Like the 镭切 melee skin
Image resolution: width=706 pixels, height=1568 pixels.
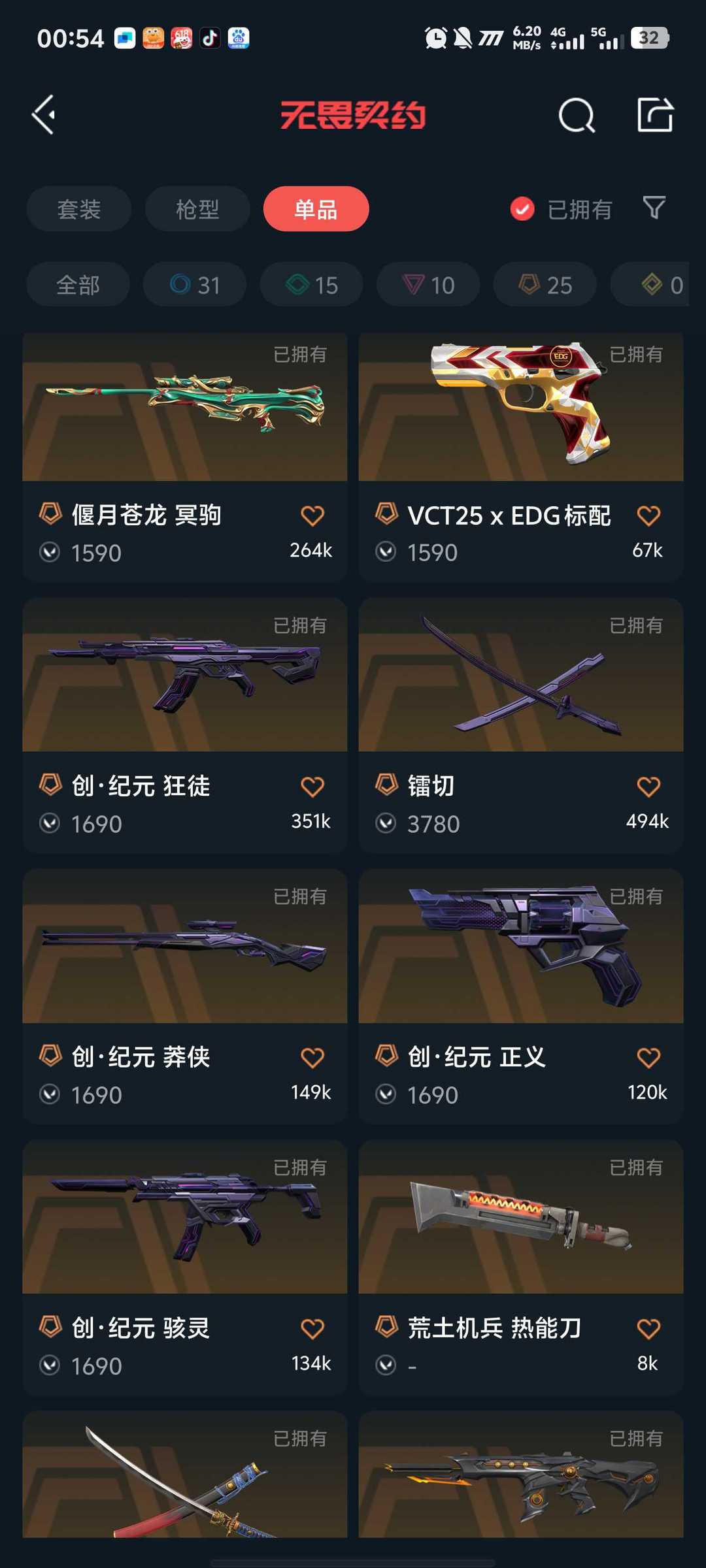pyautogui.click(x=648, y=787)
